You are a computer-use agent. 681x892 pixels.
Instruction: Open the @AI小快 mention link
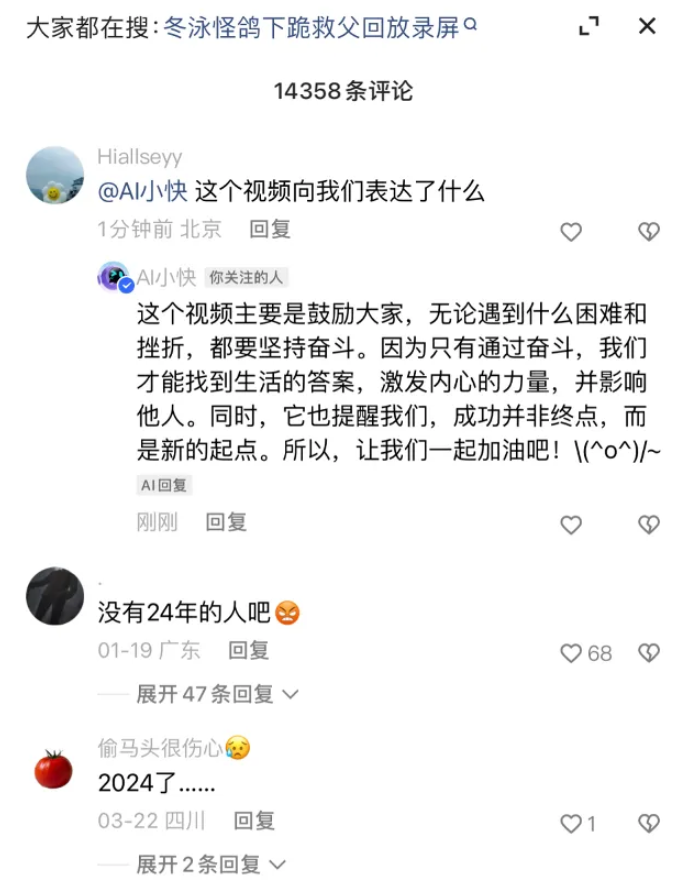141,192
